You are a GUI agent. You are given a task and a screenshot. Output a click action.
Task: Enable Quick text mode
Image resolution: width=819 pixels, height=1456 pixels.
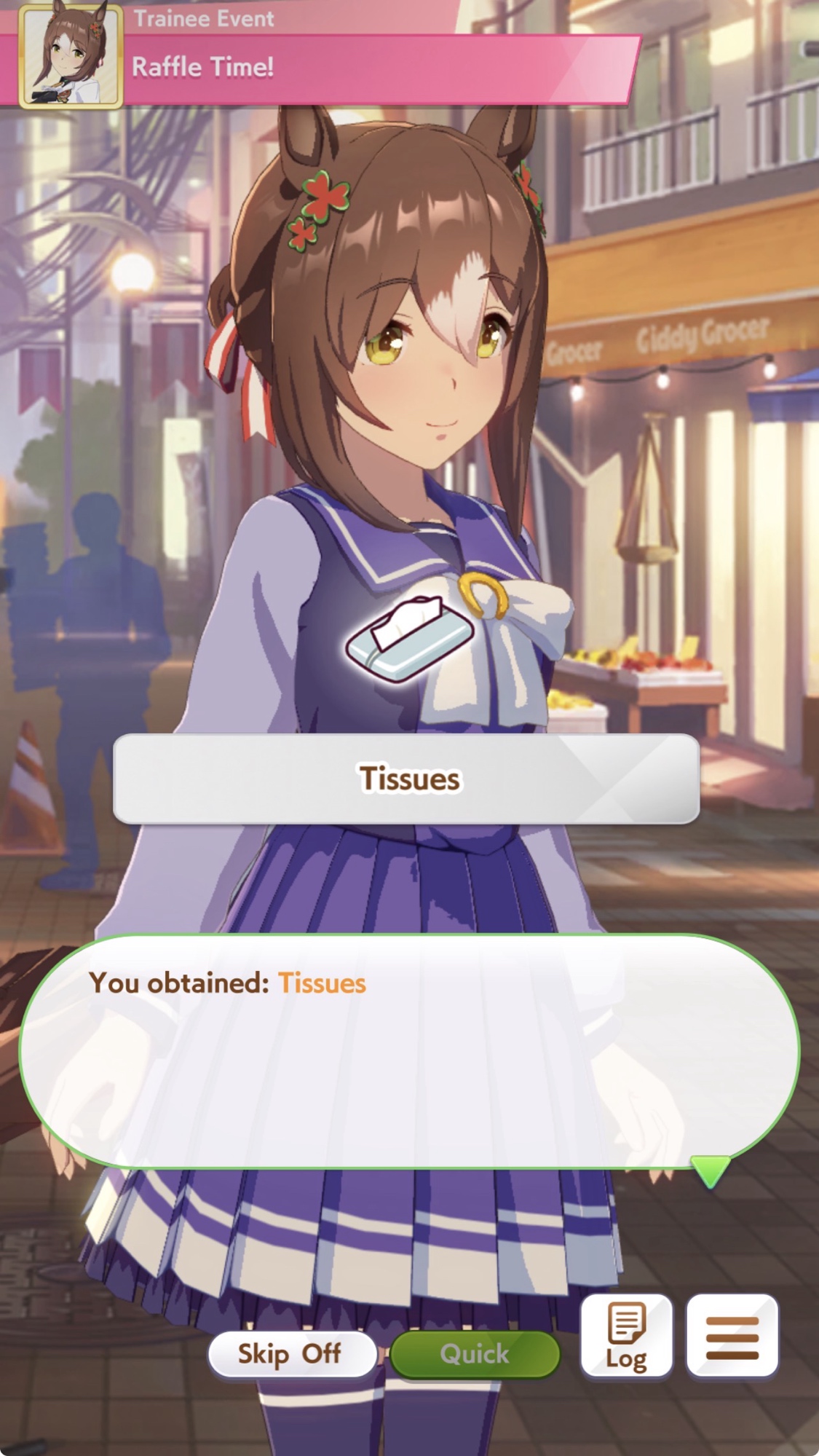(x=475, y=1354)
